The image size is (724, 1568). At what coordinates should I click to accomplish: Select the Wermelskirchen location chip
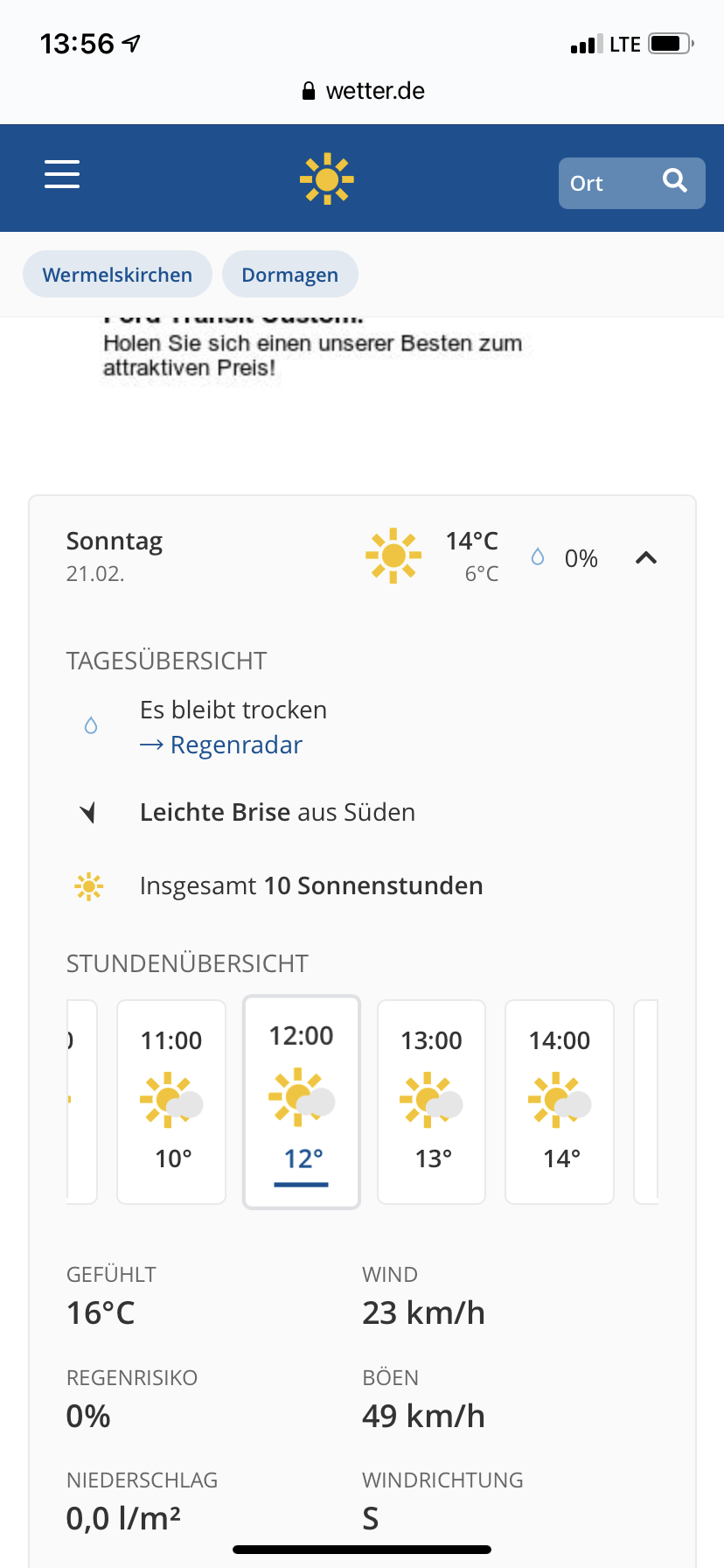(117, 275)
